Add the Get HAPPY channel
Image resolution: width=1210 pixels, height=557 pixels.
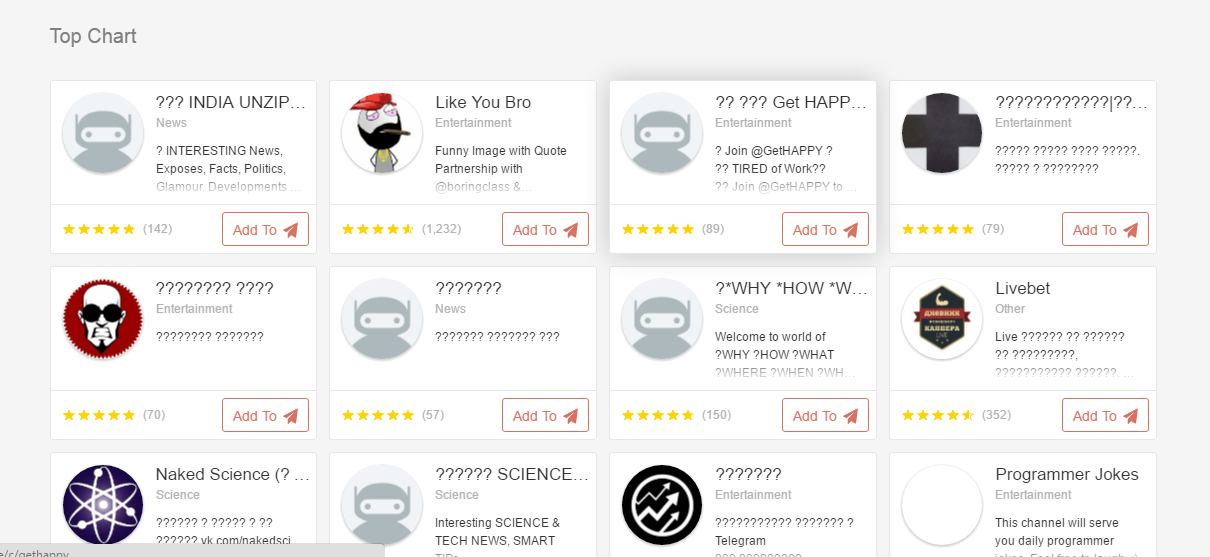(825, 229)
